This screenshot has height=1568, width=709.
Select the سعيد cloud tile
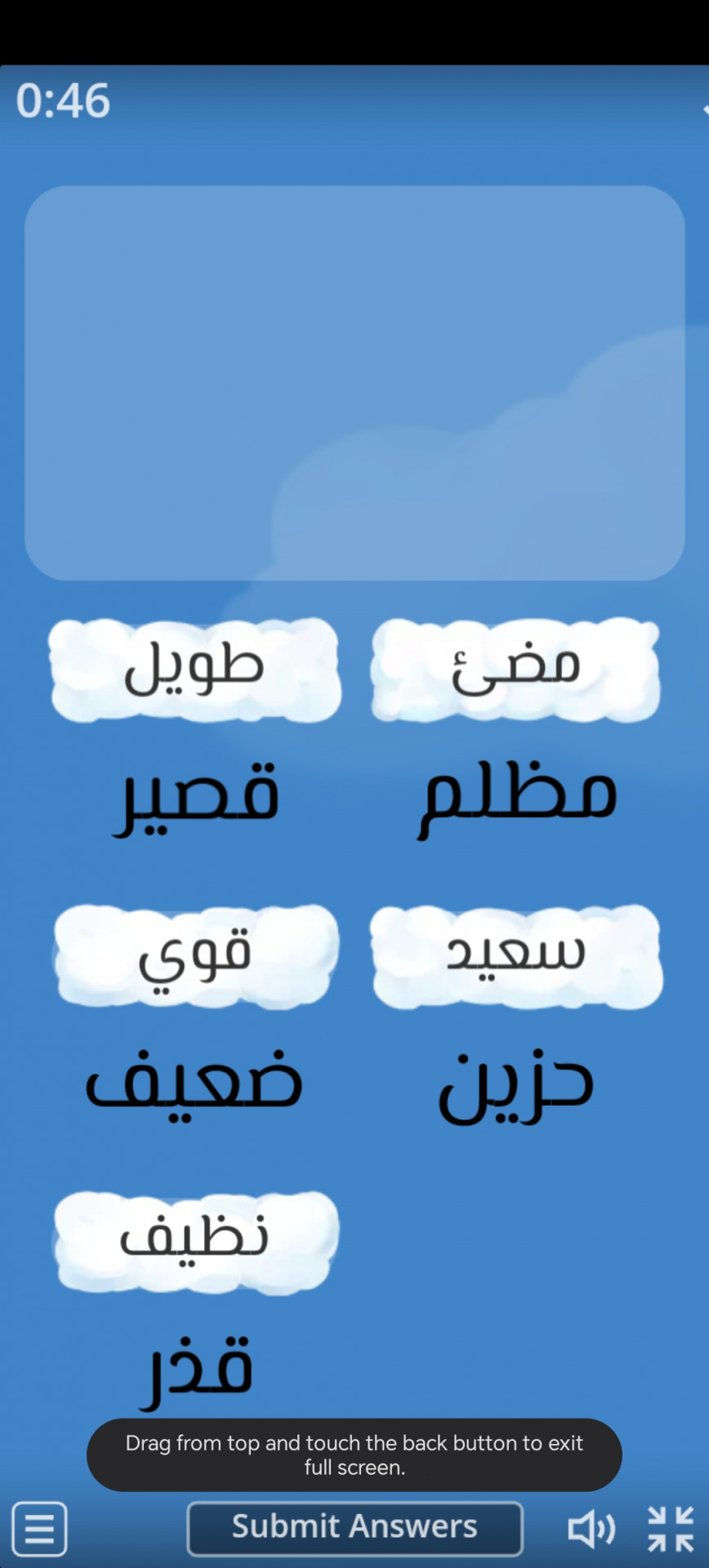516,955
